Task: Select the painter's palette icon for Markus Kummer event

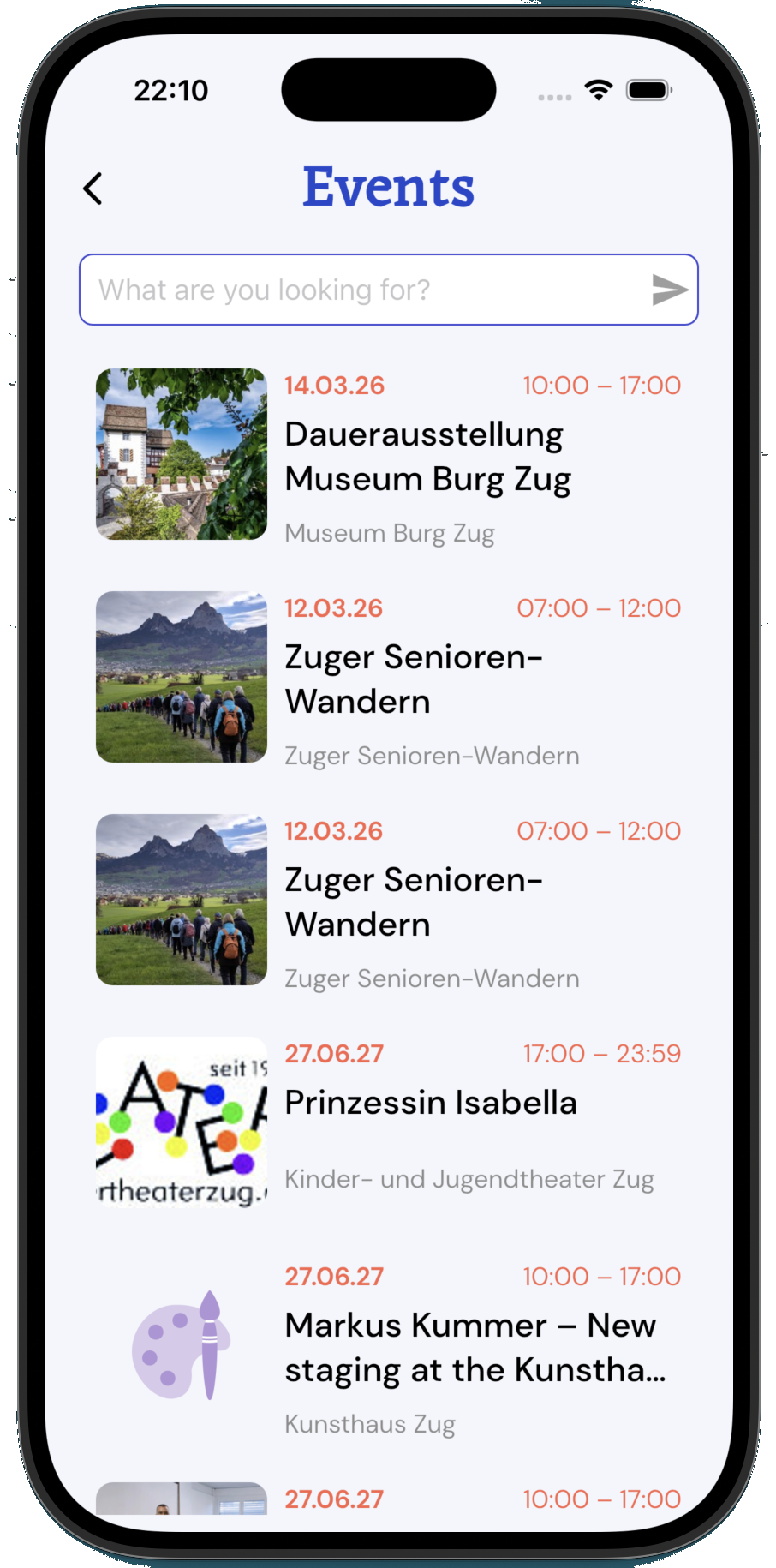Action: click(x=181, y=1347)
